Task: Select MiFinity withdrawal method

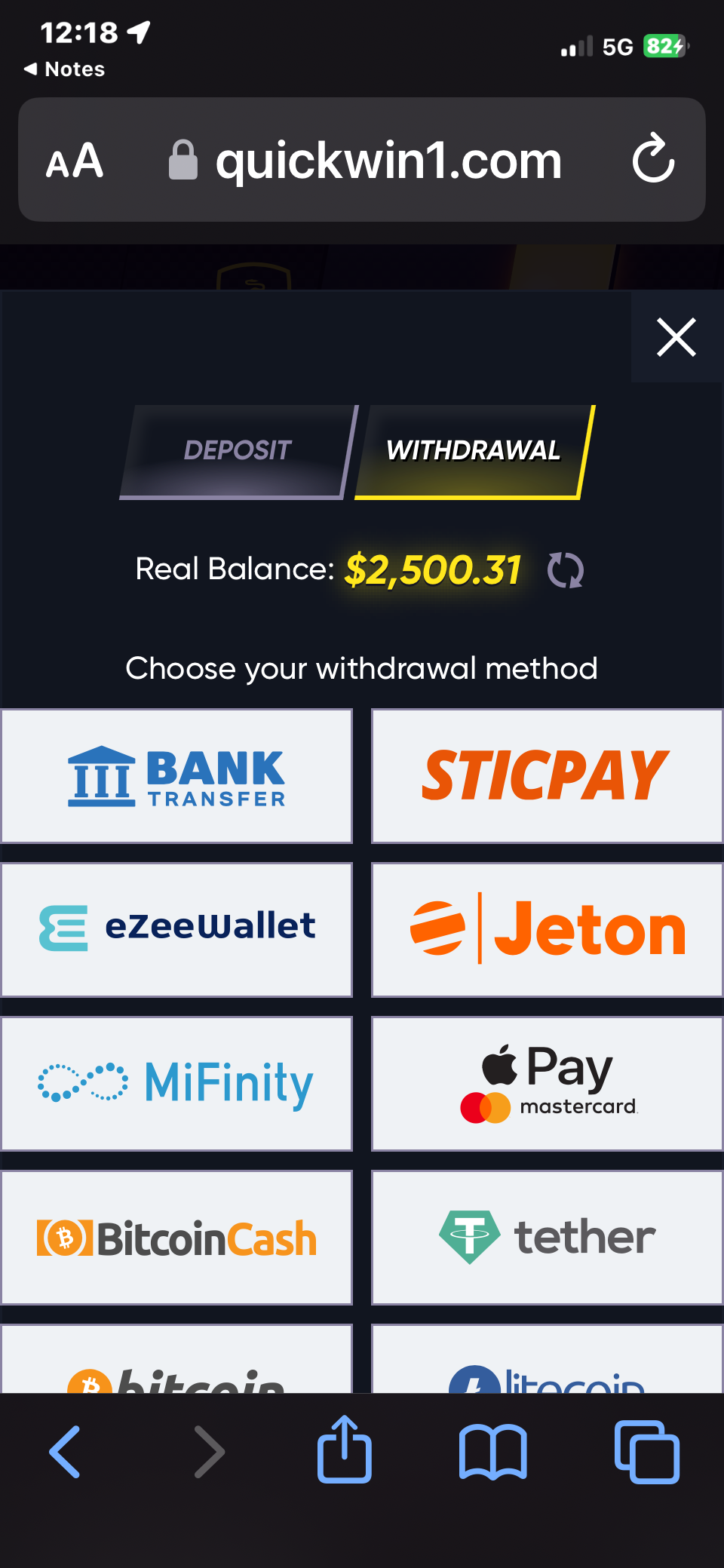Action: (176, 1083)
